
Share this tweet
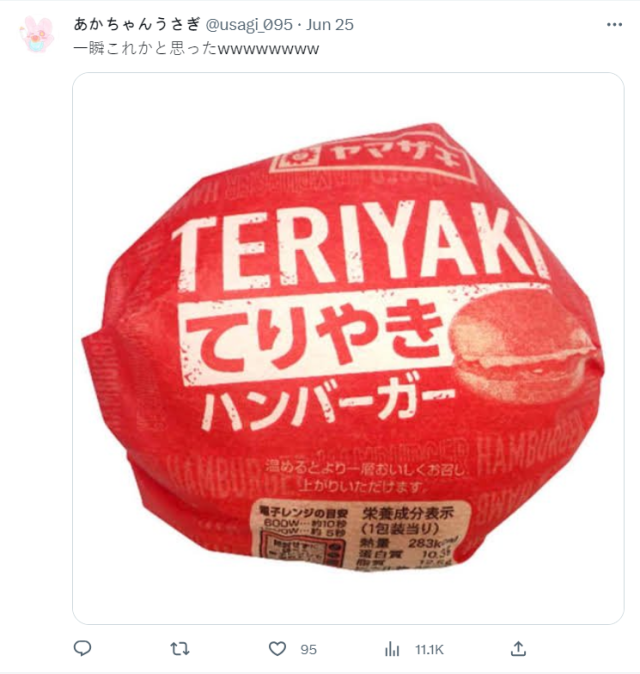click(x=518, y=649)
